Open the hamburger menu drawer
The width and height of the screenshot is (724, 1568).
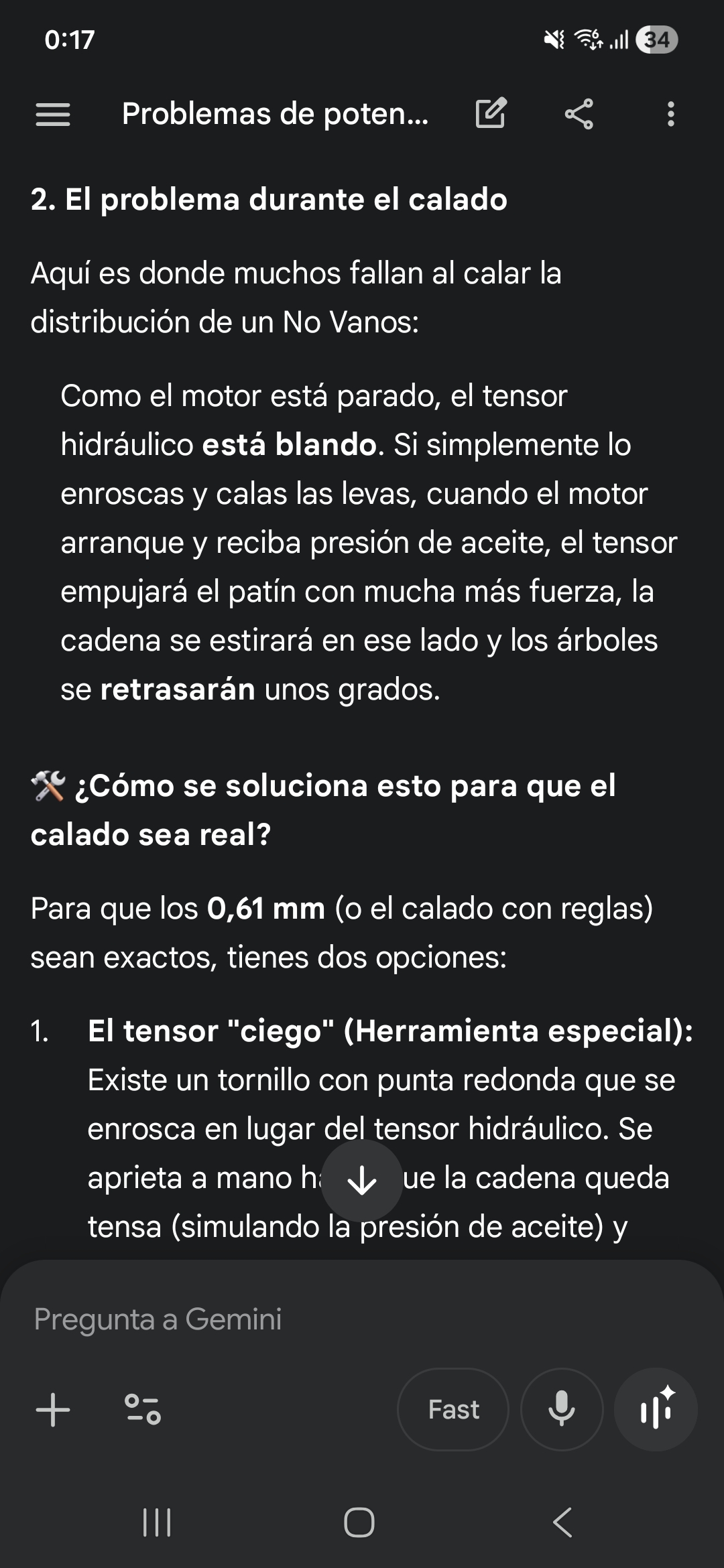coord(52,114)
